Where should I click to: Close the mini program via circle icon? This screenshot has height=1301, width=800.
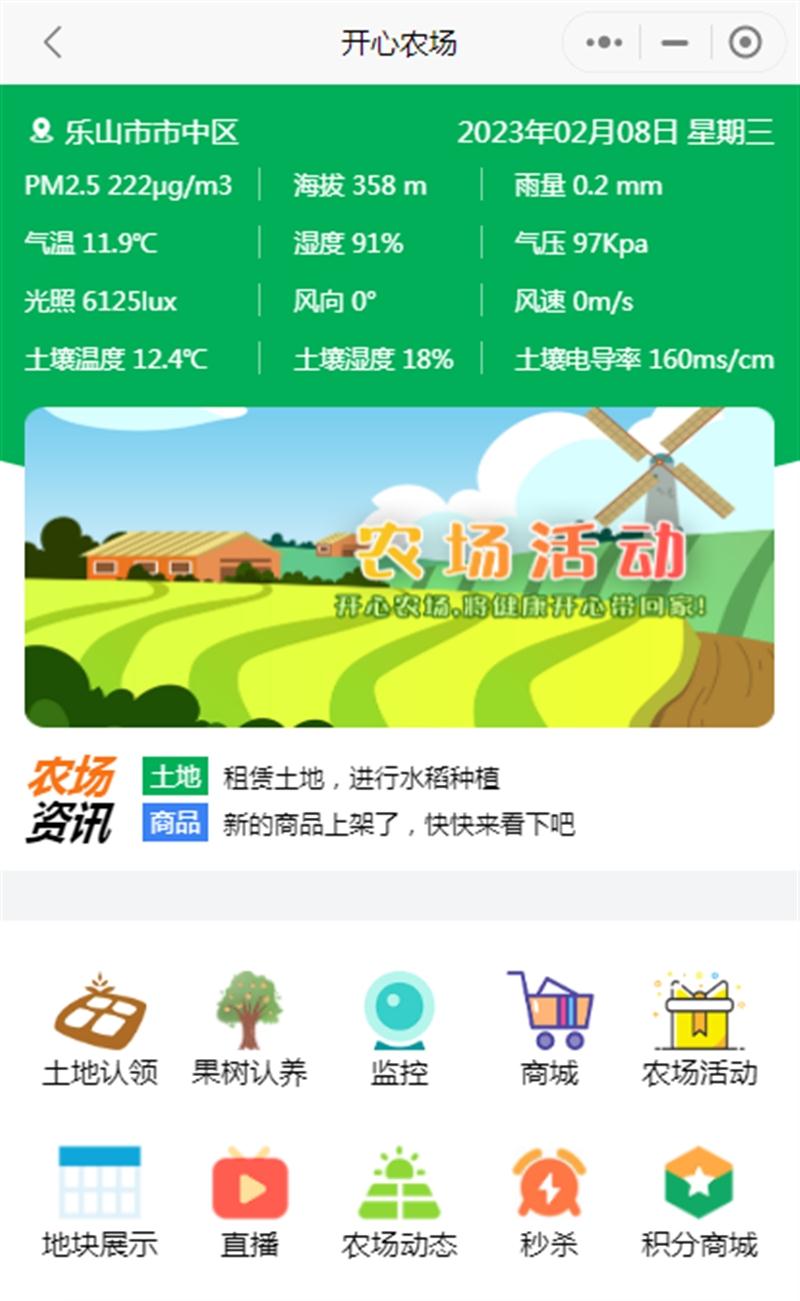(x=745, y=43)
